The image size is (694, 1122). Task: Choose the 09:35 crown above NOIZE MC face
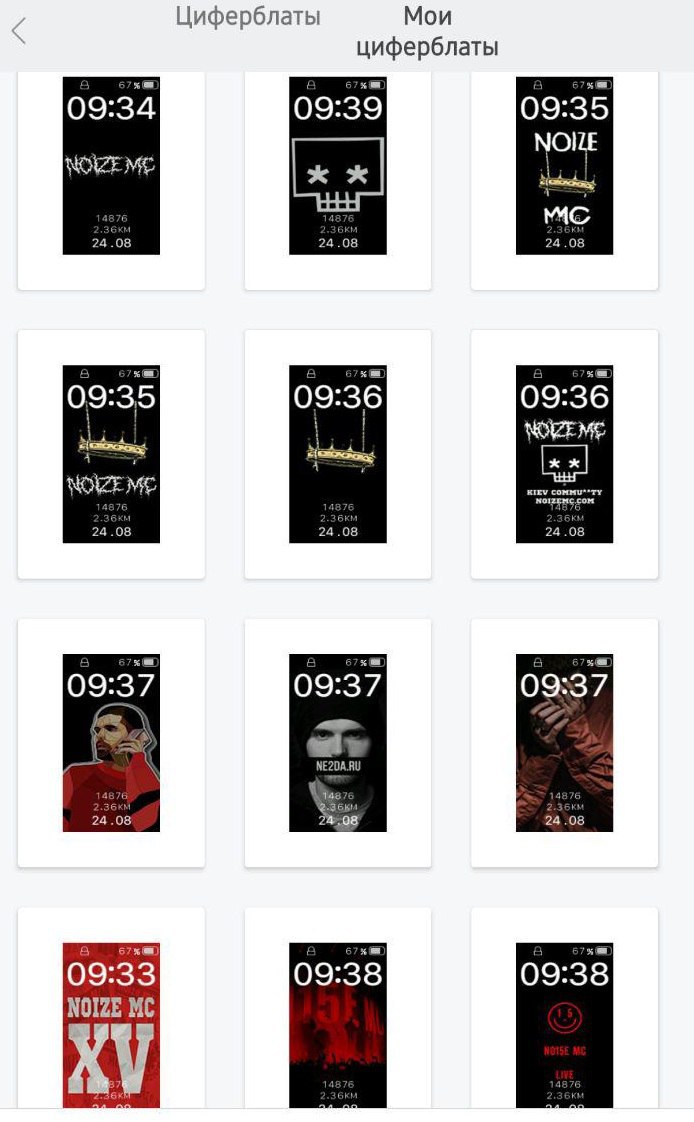(111, 454)
